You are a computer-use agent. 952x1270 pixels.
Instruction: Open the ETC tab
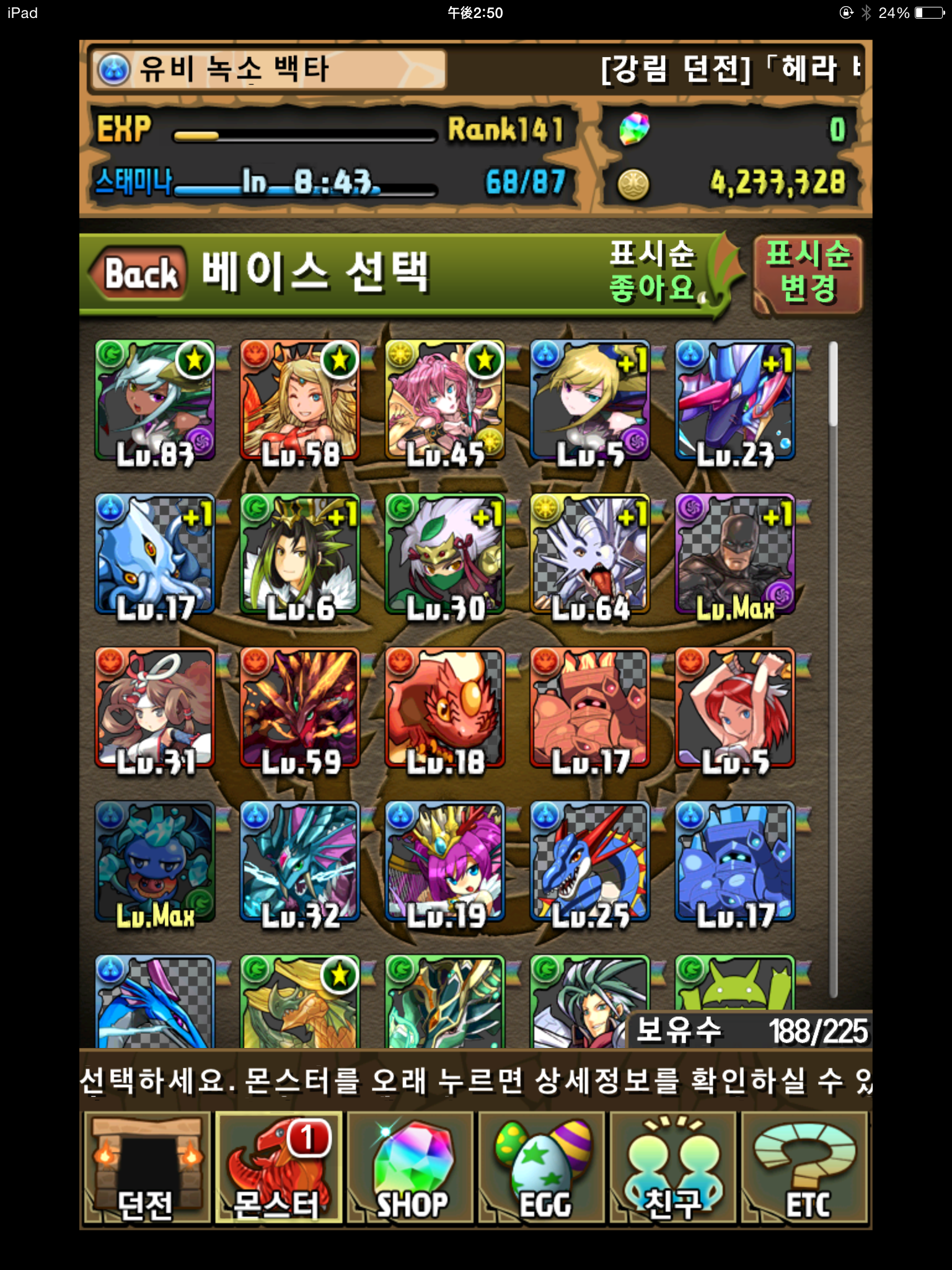(x=805, y=1168)
